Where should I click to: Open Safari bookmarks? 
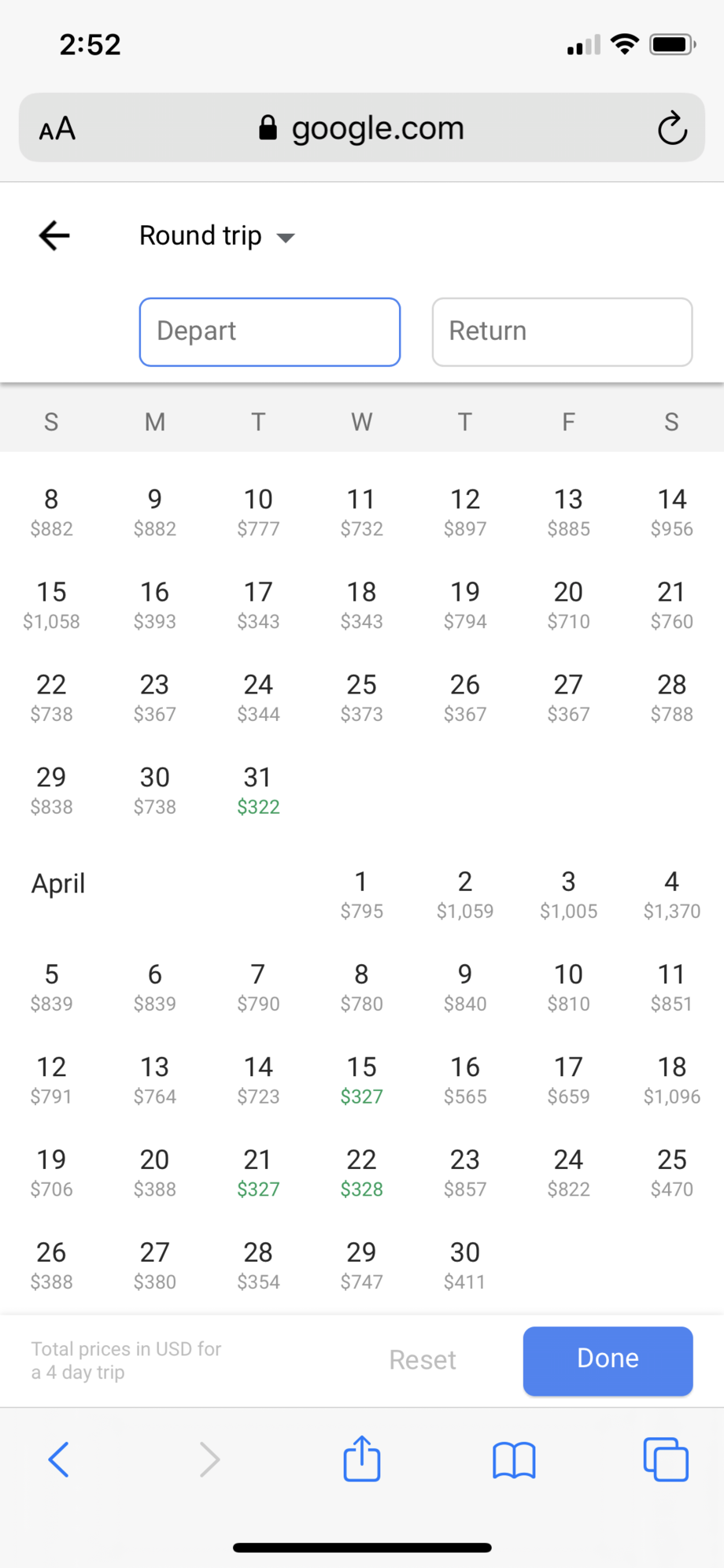tap(514, 1460)
